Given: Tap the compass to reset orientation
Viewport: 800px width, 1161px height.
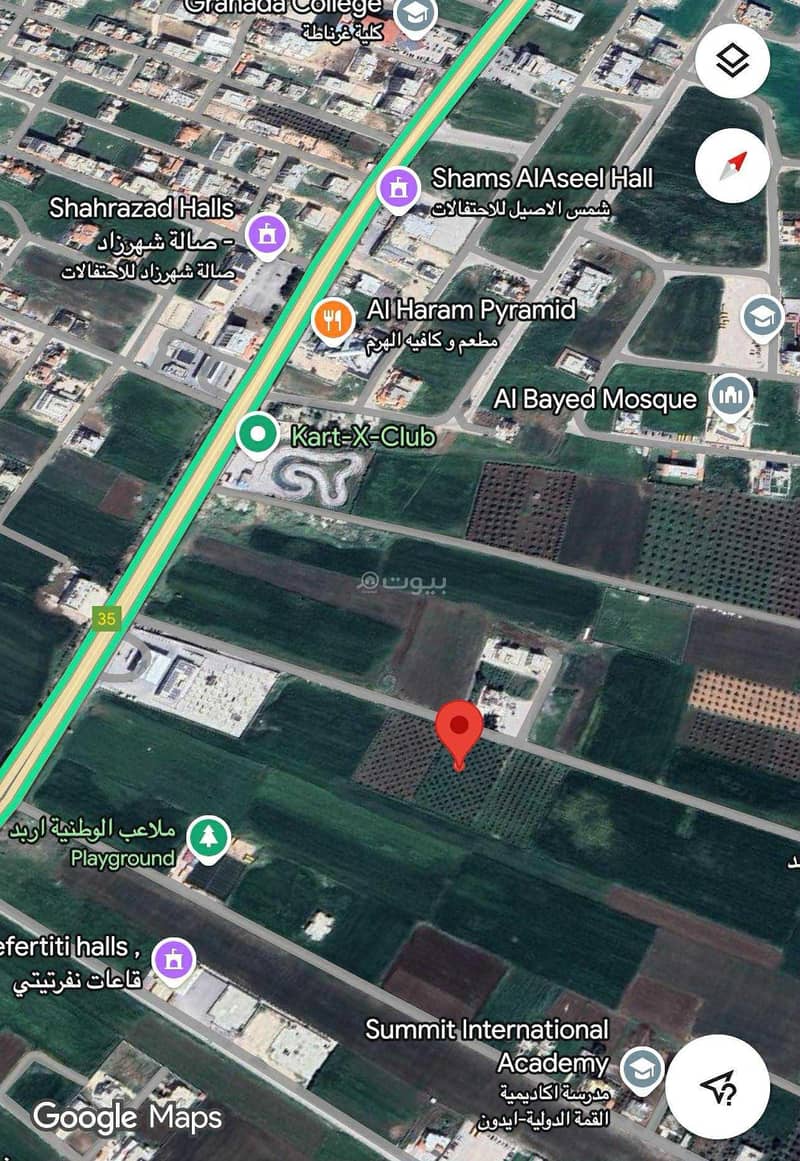Looking at the screenshot, I should [732, 165].
